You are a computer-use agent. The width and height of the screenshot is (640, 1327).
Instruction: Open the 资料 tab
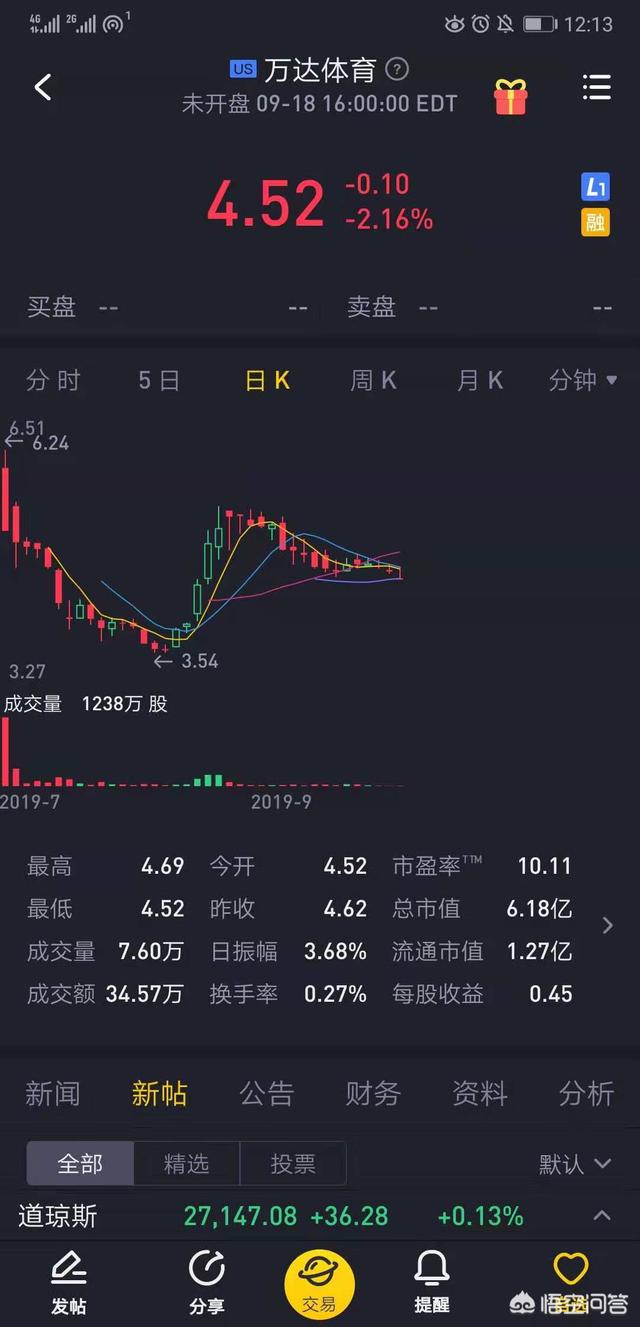click(x=480, y=1093)
